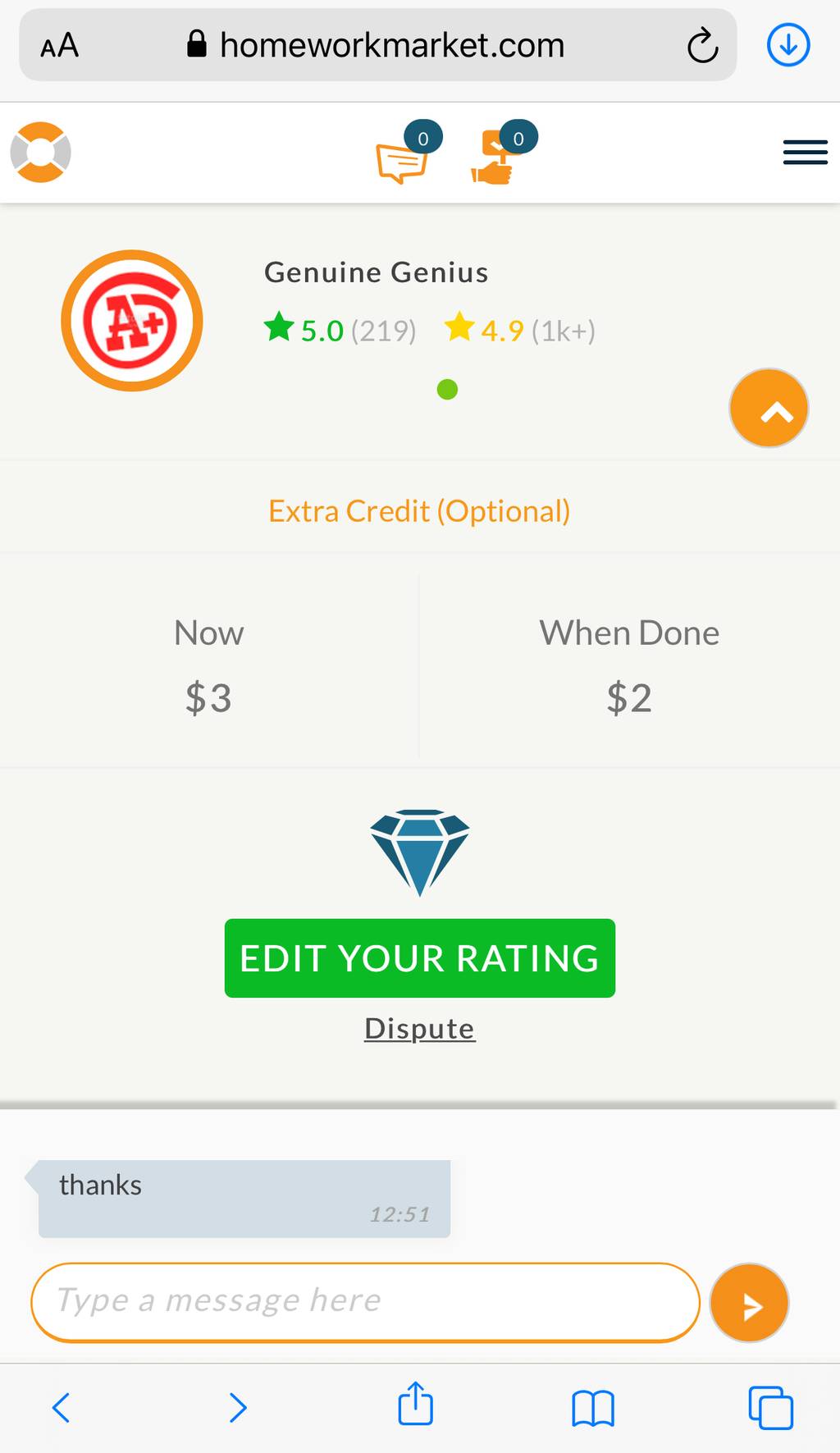Viewport: 840px width, 1453px height.
Task: Send the message with orange arrow
Action: (749, 1303)
